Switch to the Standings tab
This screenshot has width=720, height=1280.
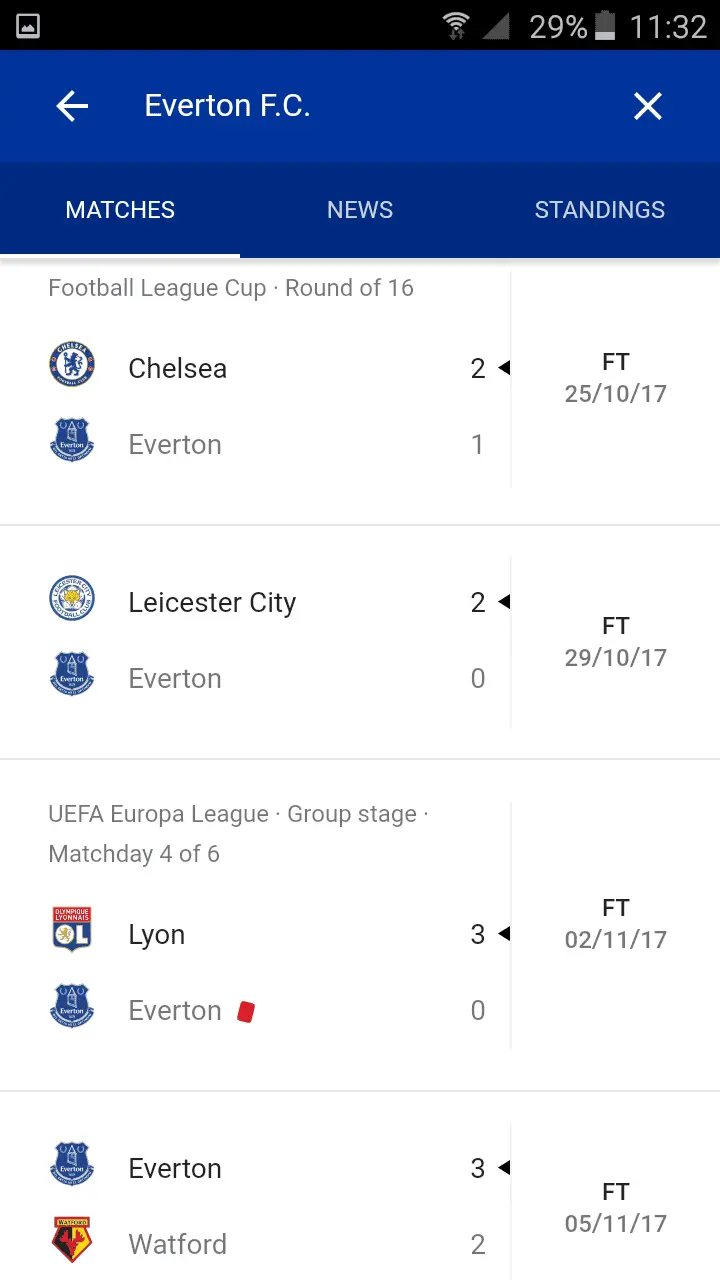point(599,210)
